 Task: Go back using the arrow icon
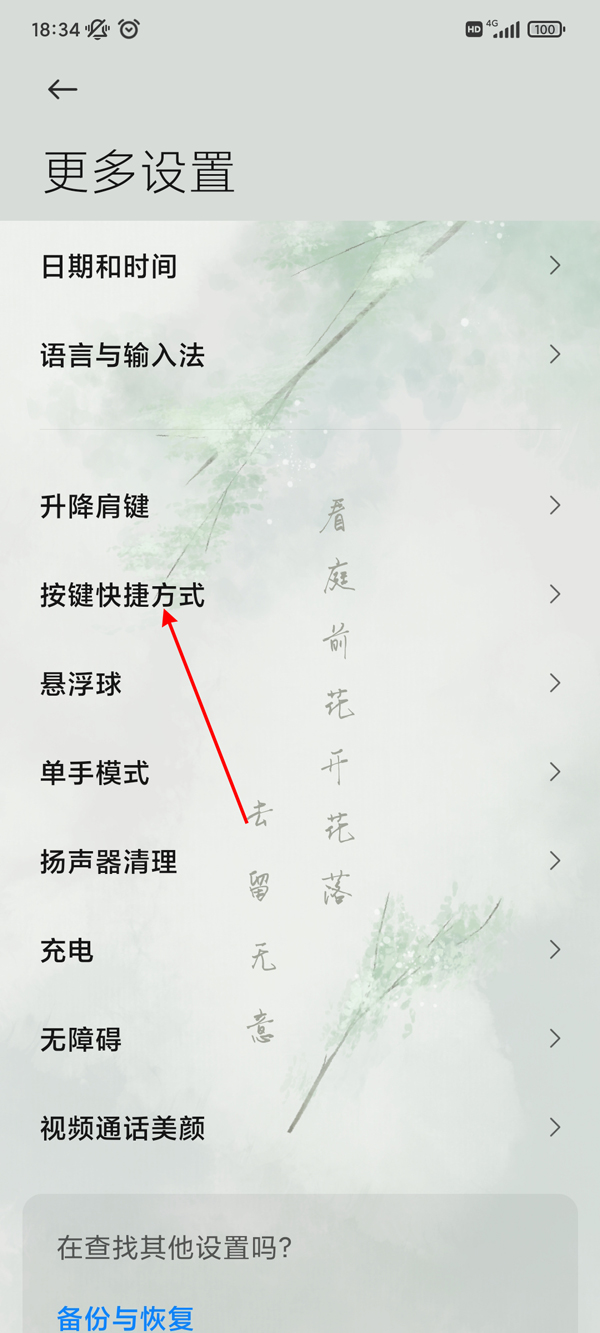[x=62, y=89]
